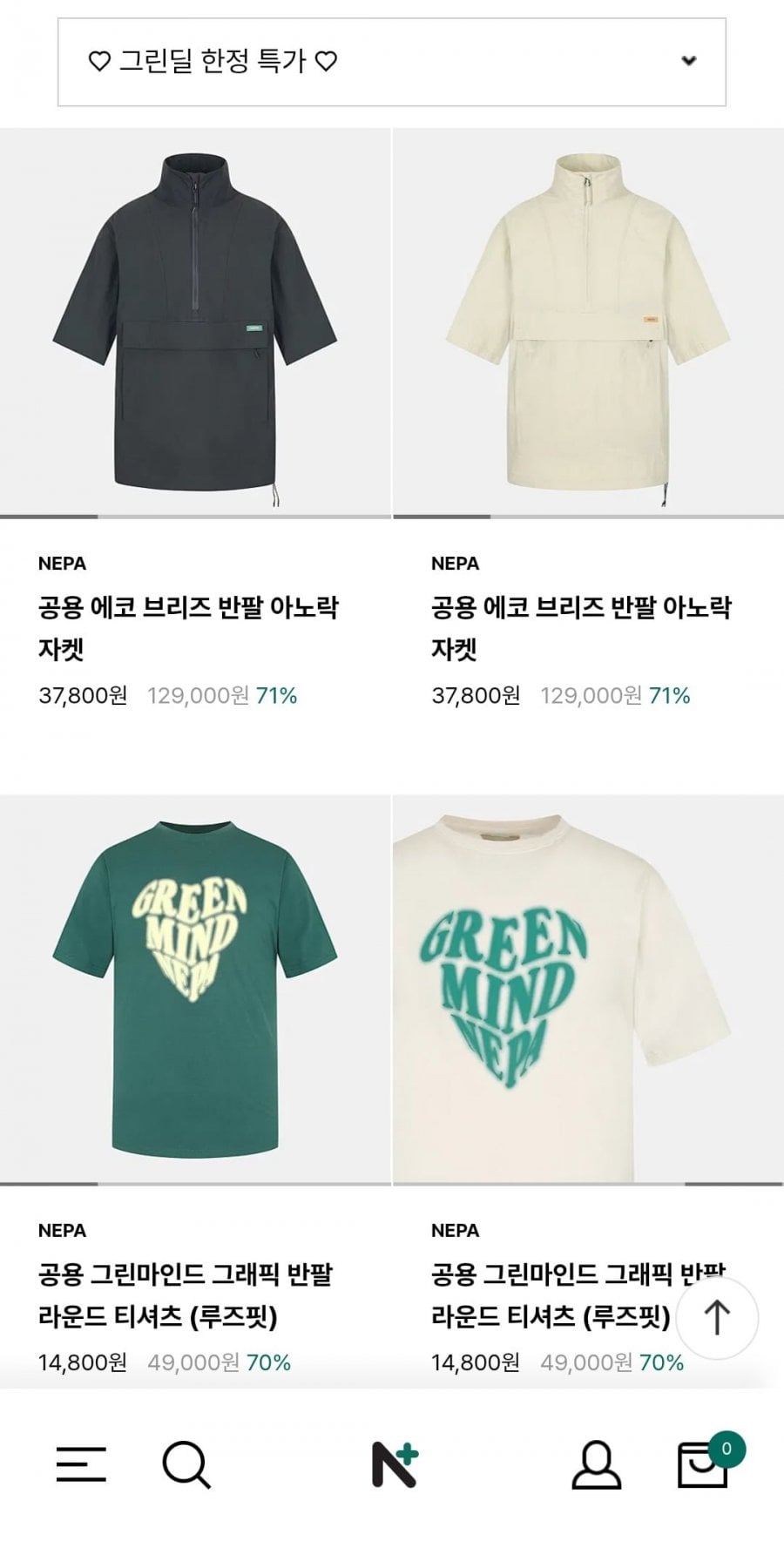The height and width of the screenshot is (1541, 784).
Task: Open search from the bottom bar
Action: [186, 1463]
